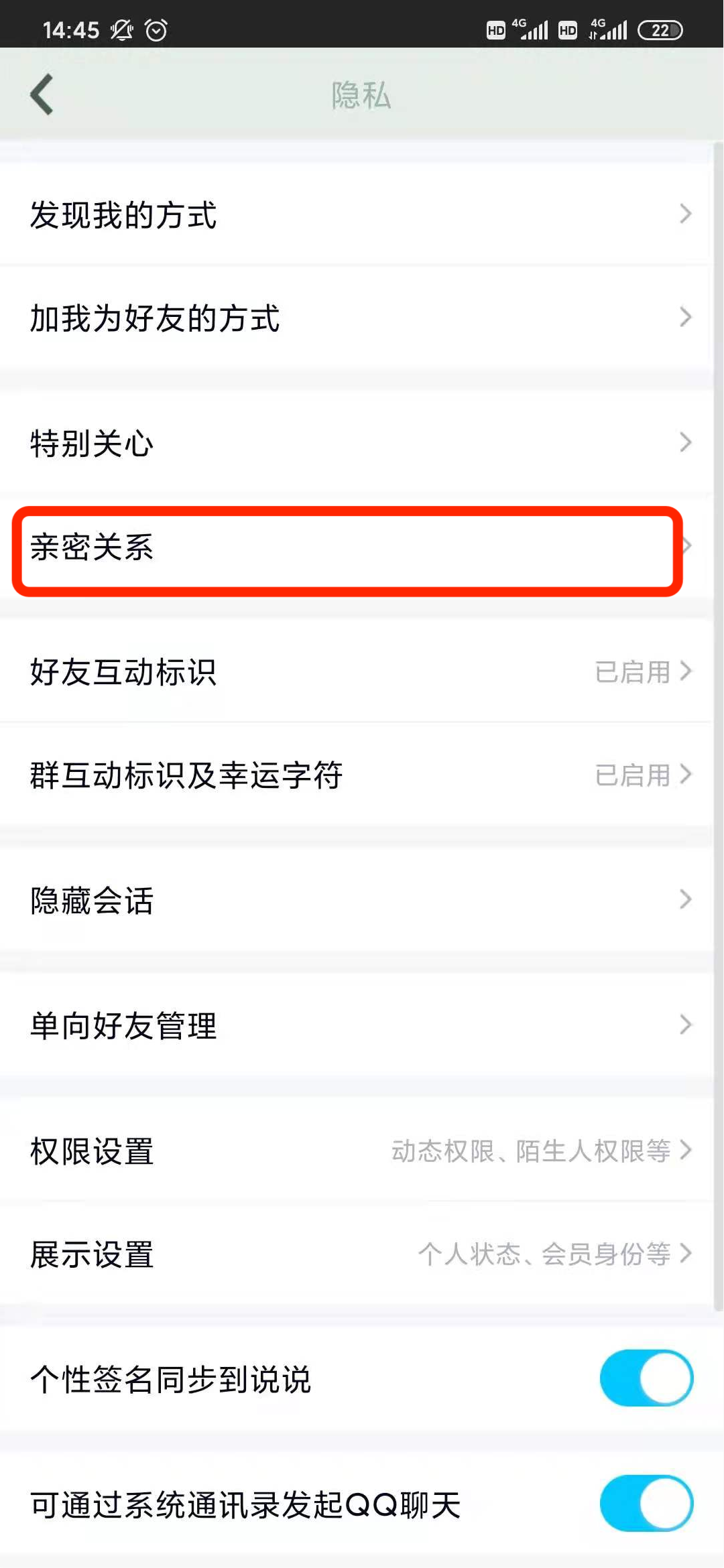Viewport: 724px width, 1568px height.
Task: Go back from the 隐私 page
Action: pos(42,94)
